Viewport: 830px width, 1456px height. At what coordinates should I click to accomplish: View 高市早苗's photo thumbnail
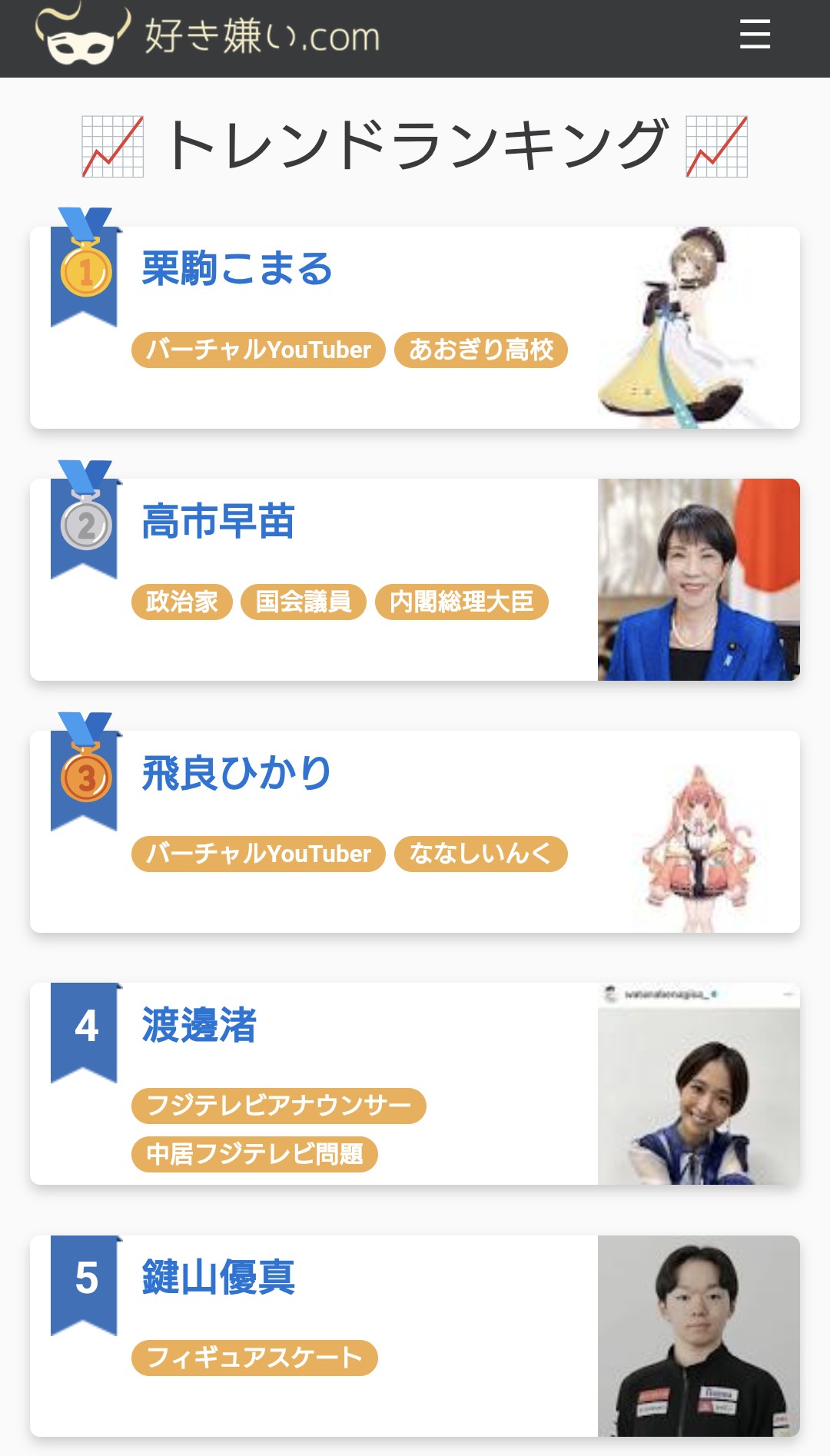point(699,579)
